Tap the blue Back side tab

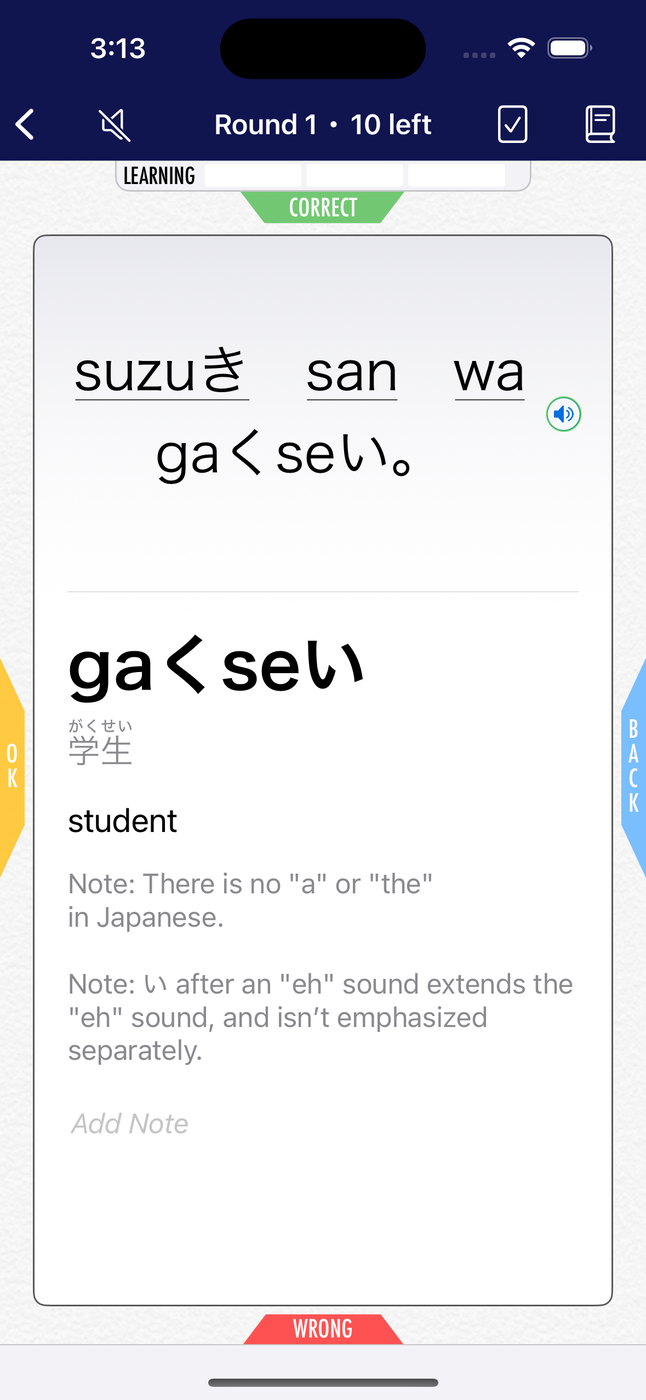(633, 766)
